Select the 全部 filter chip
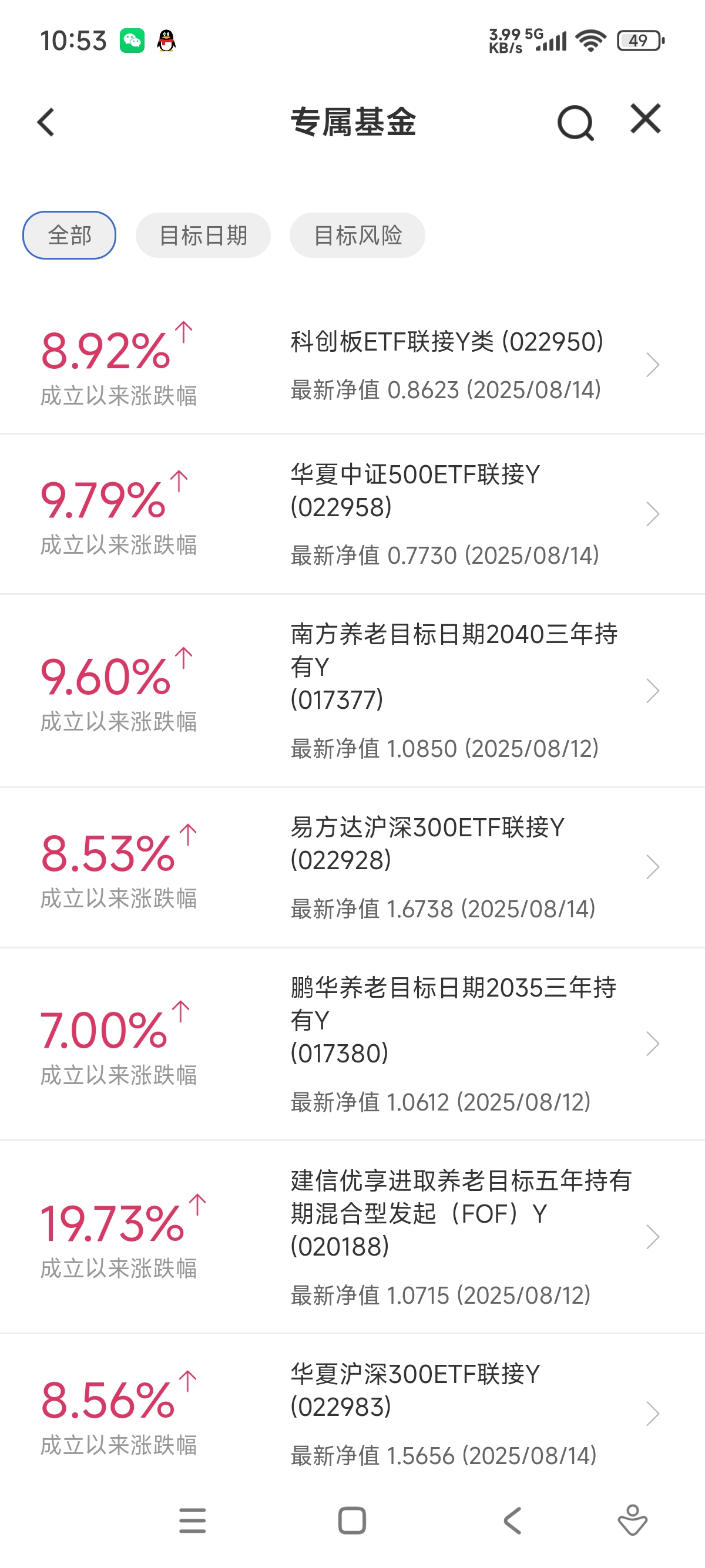Viewport: 705px width, 1568px height. [69, 235]
